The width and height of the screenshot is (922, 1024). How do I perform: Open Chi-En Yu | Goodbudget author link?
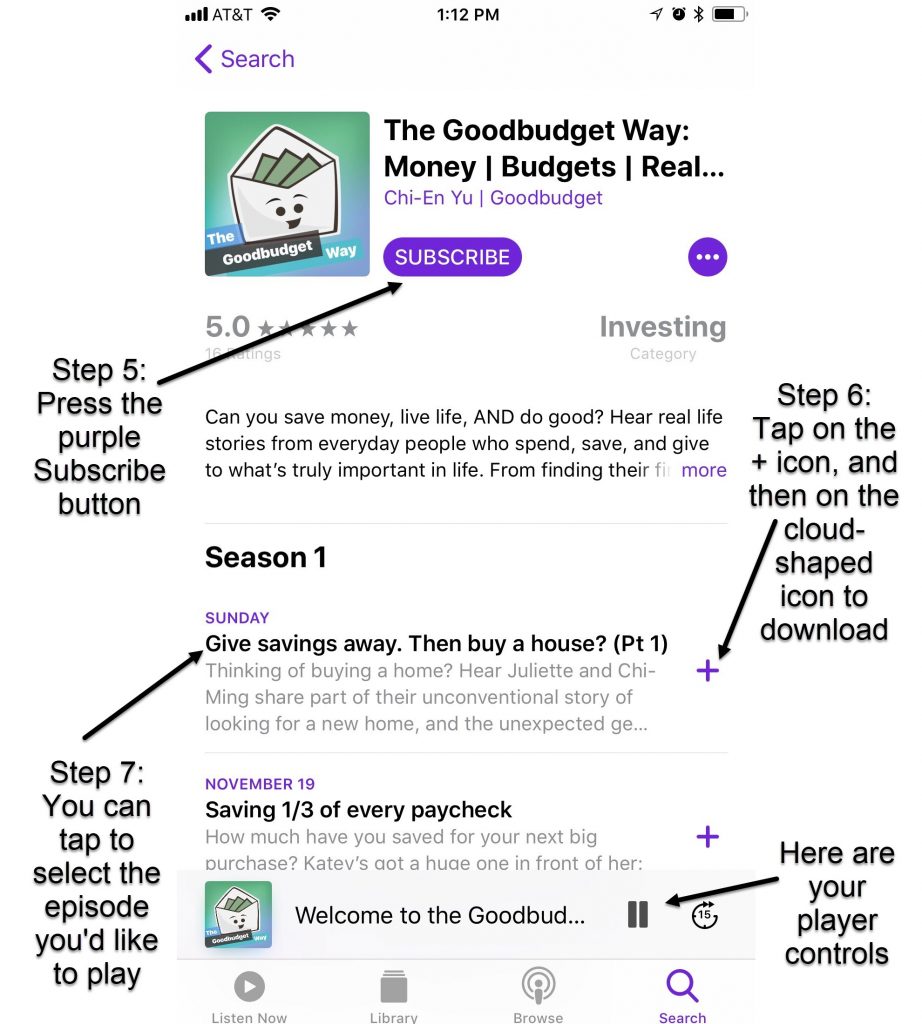[493, 198]
